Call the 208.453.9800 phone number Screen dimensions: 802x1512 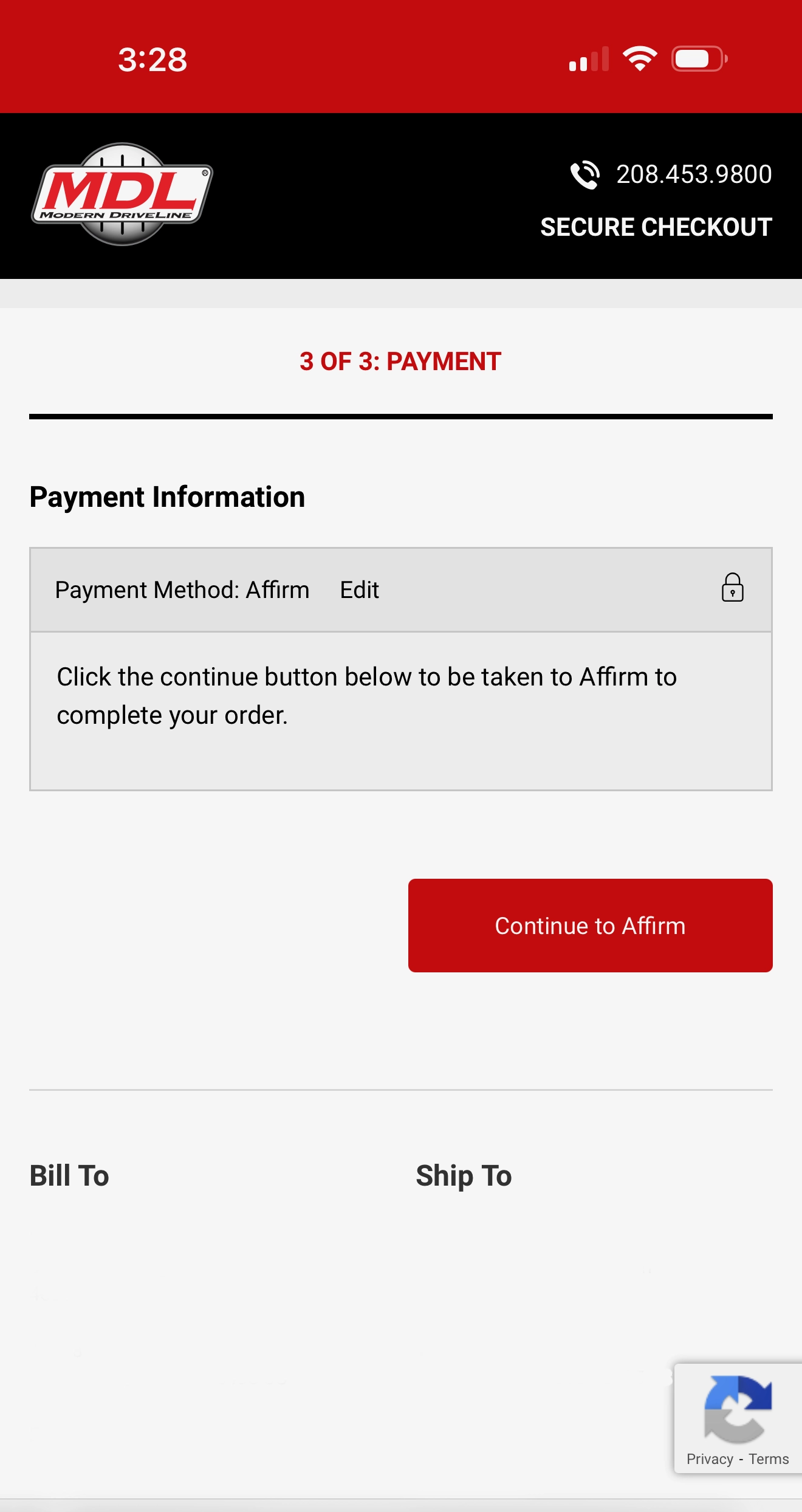pos(671,174)
